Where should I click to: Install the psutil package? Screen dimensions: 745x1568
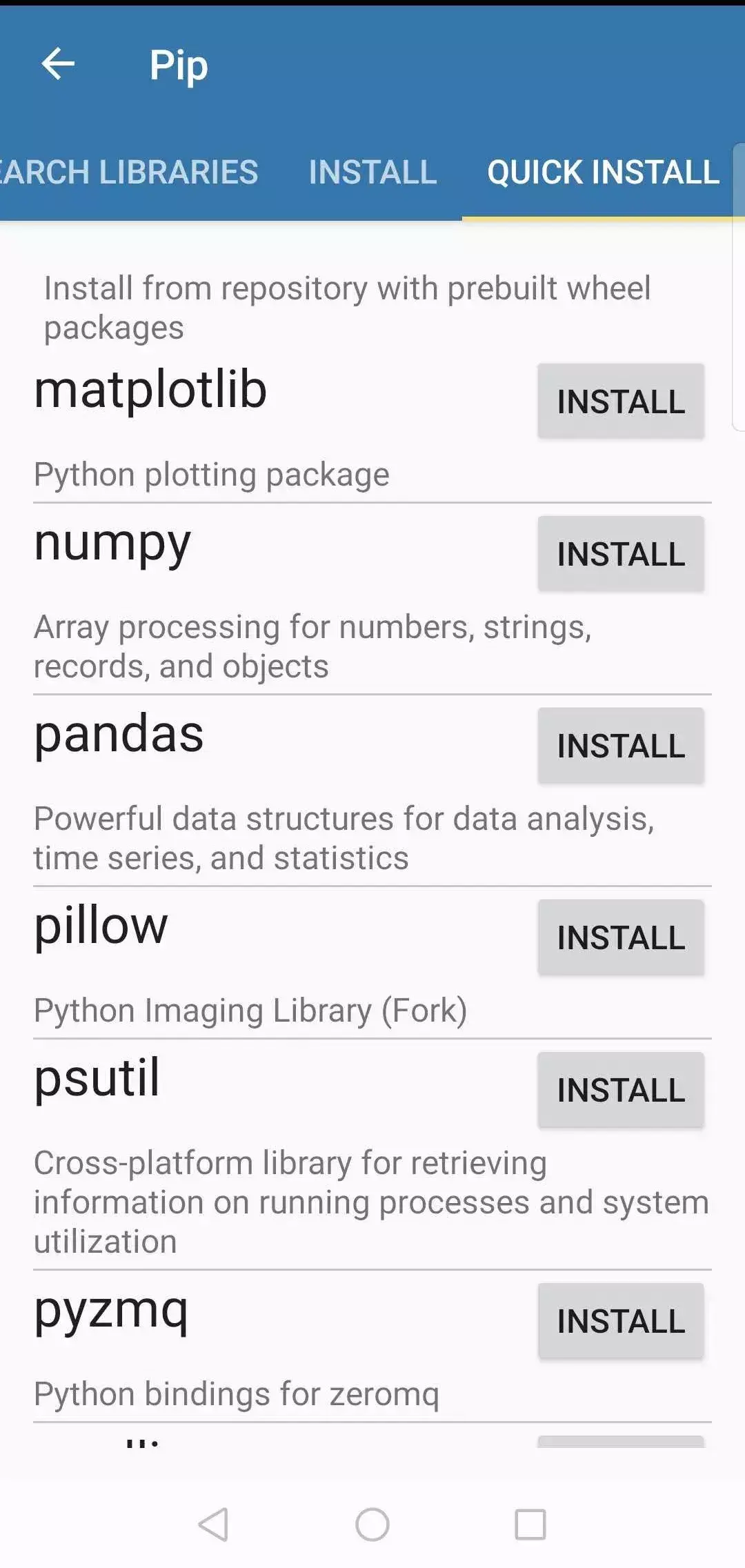click(x=621, y=1090)
